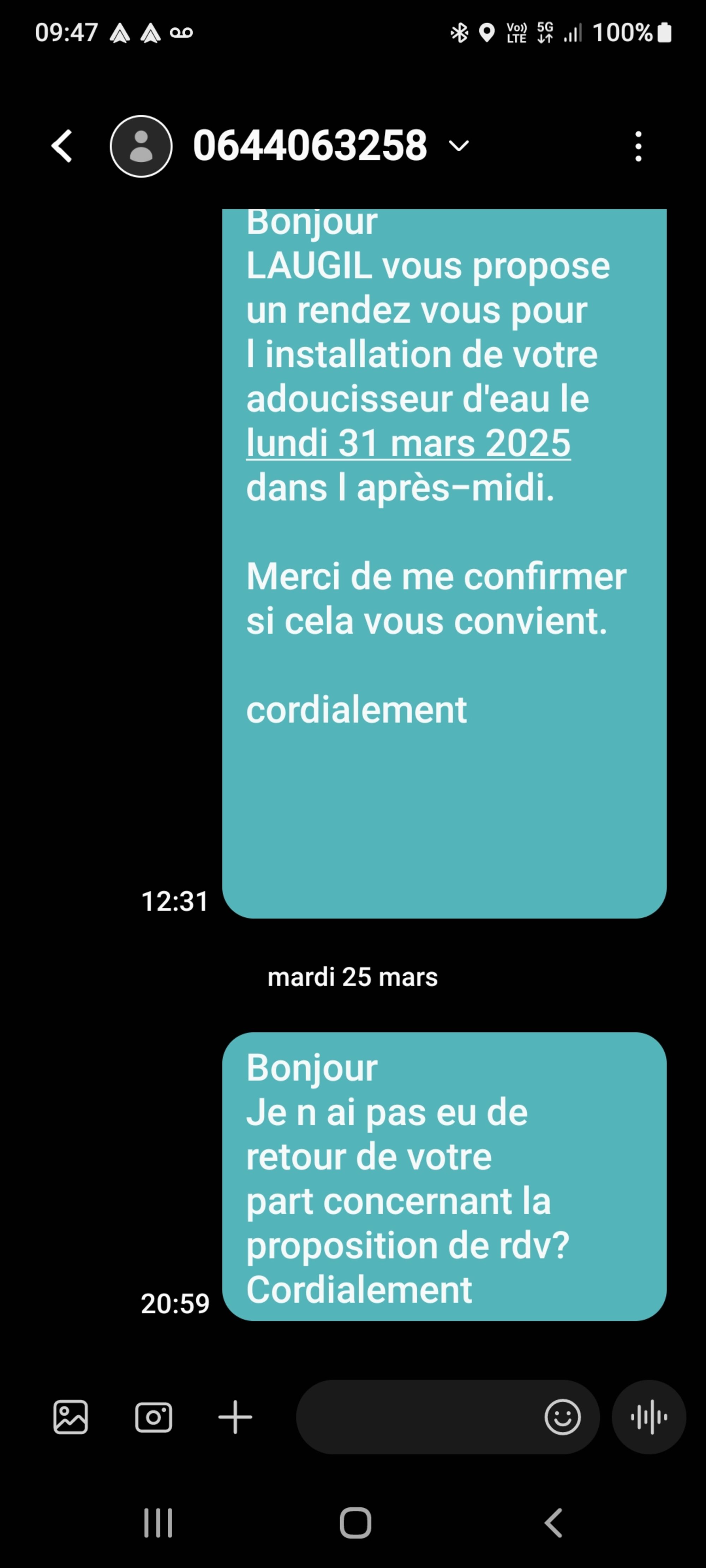706x1568 pixels.
Task: Open the three-dot overflow menu
Action: coord(638,146)
